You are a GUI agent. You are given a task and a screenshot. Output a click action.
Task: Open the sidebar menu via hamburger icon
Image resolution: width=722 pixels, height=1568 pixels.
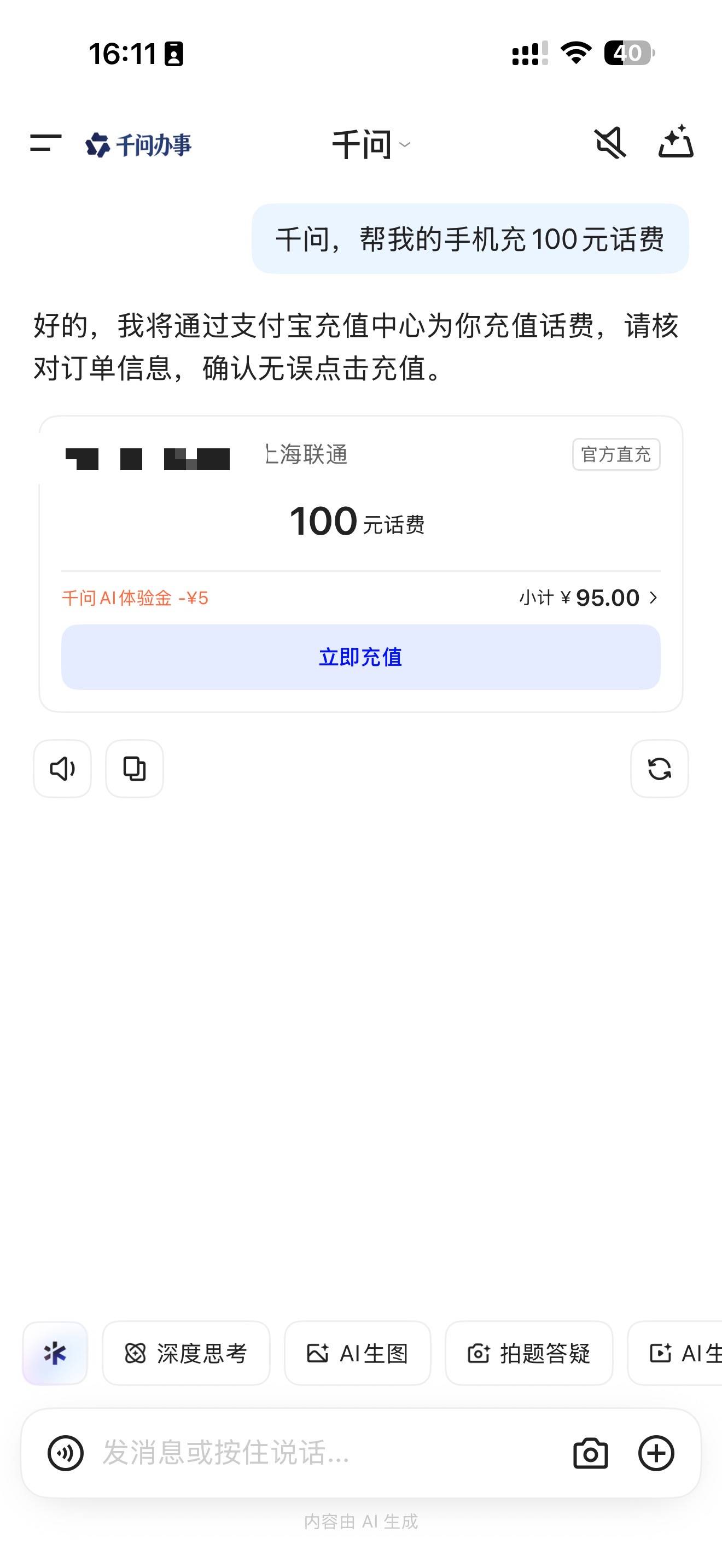45,144
